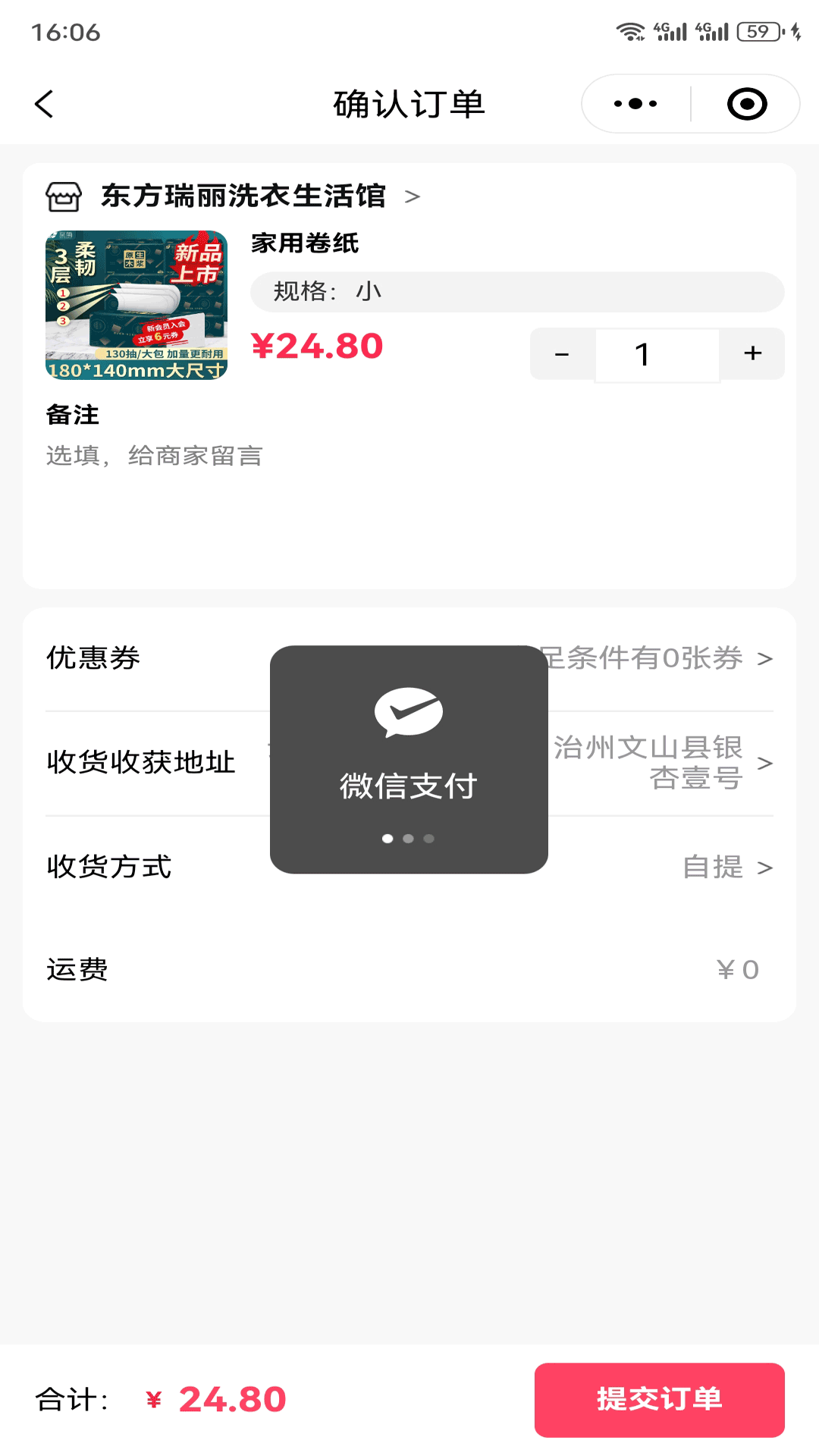Expand the 优惠券 coupon row
This screenshot has height=1456, width=819.
(767, 659)
